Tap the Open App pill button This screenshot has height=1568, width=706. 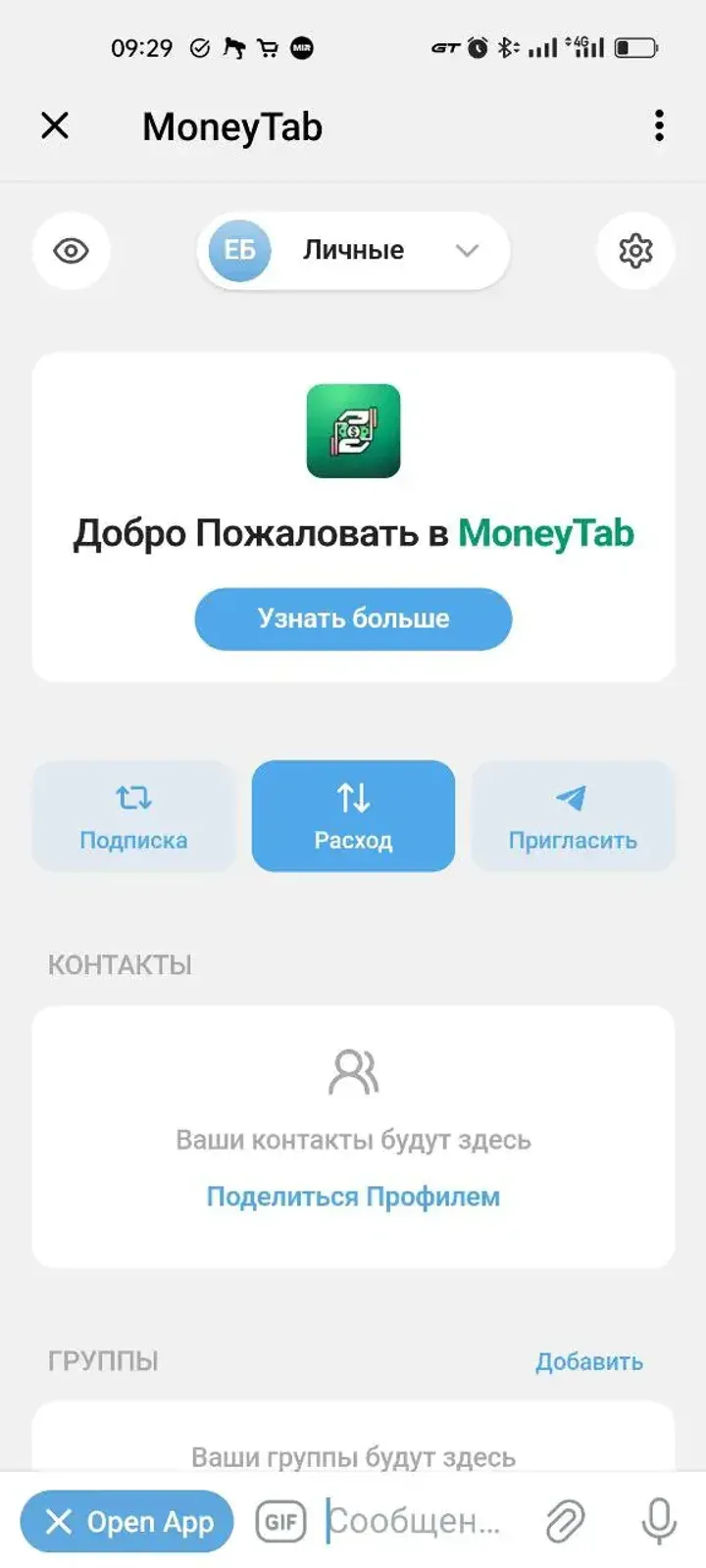coord(126,1521)
